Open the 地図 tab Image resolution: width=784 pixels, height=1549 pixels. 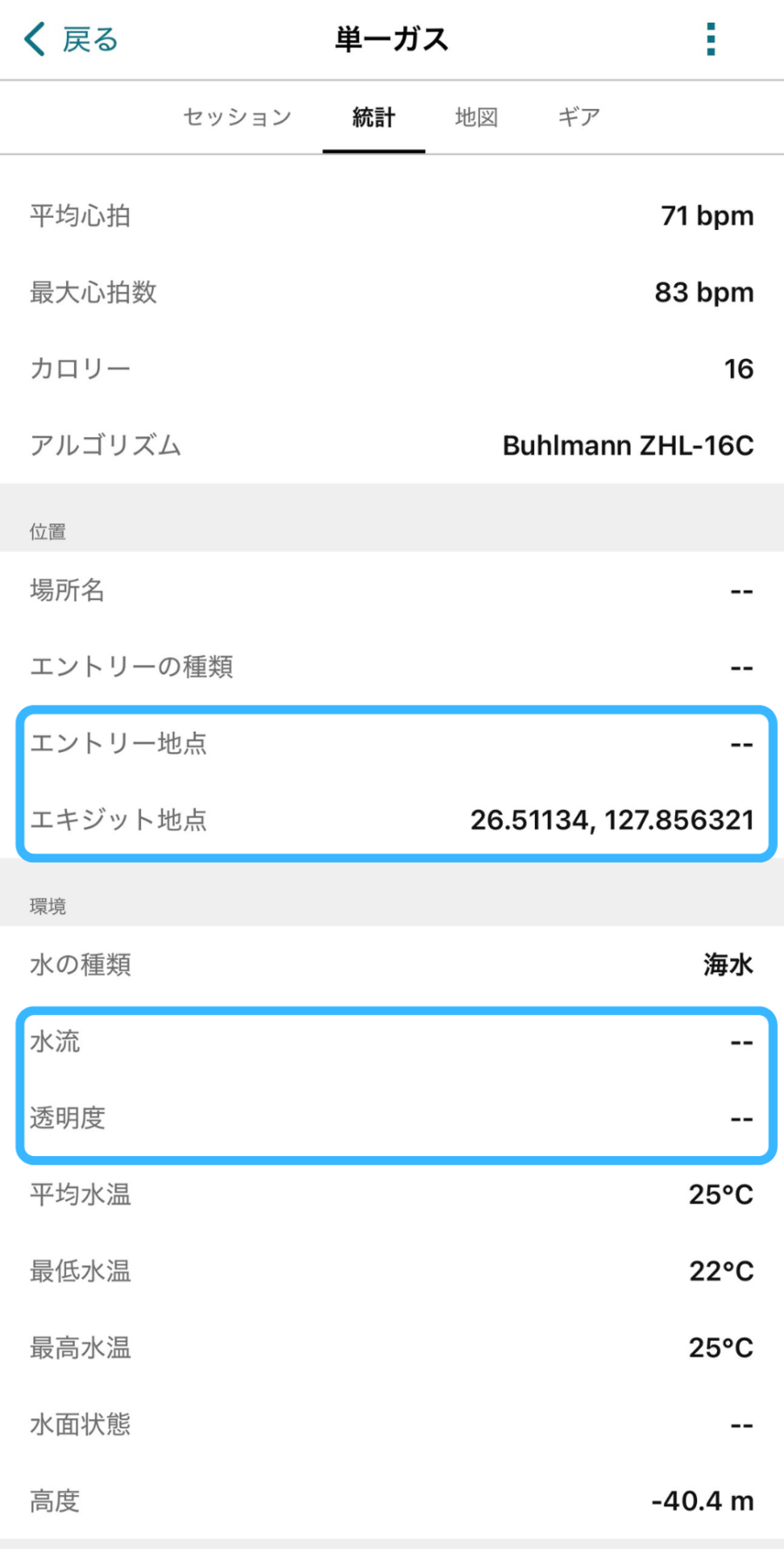pos(476,118)
